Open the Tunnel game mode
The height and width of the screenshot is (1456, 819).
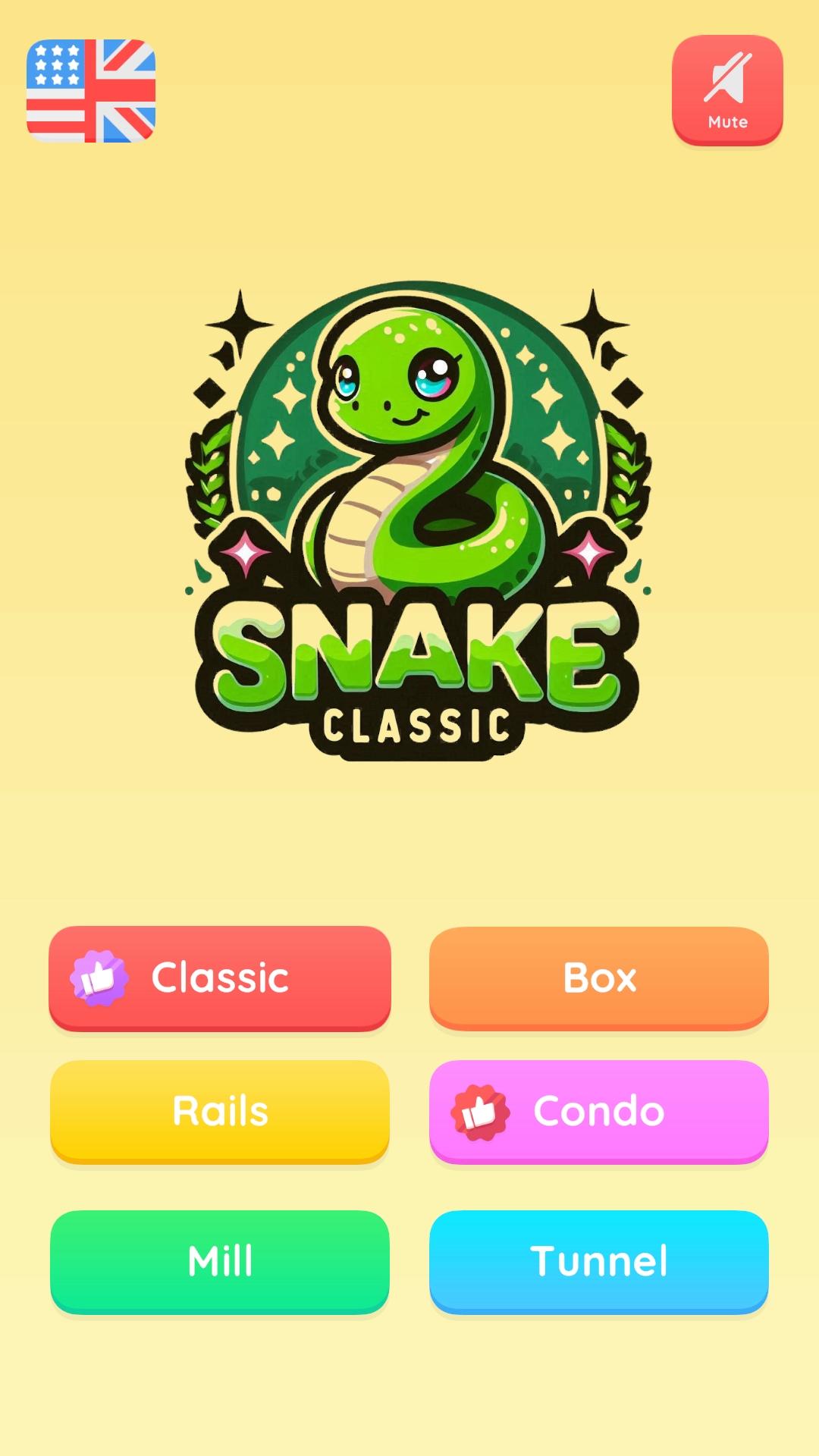point(599,1261)
